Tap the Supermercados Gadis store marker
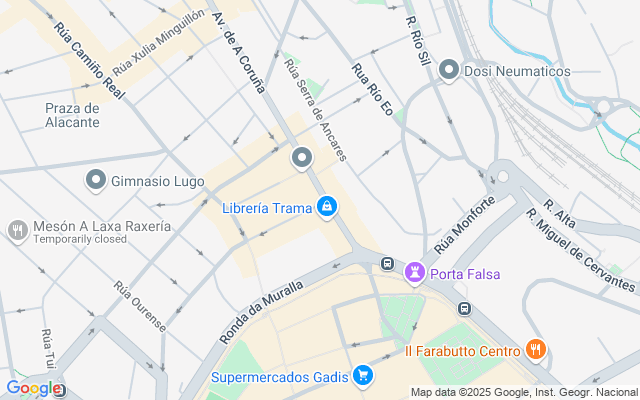Screen dimensions: 640x400 click(363, 377)
